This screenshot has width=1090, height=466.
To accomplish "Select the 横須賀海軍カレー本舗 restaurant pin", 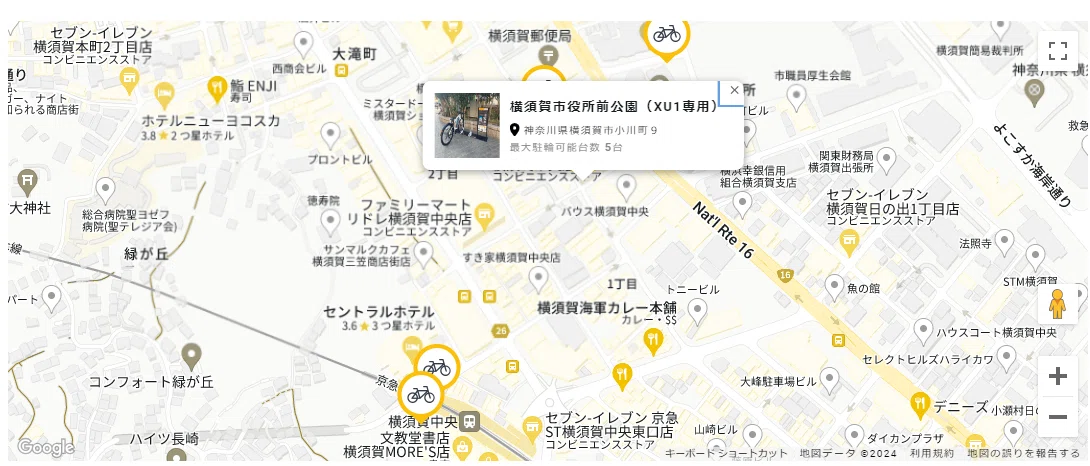I will [x=653, y=341].
